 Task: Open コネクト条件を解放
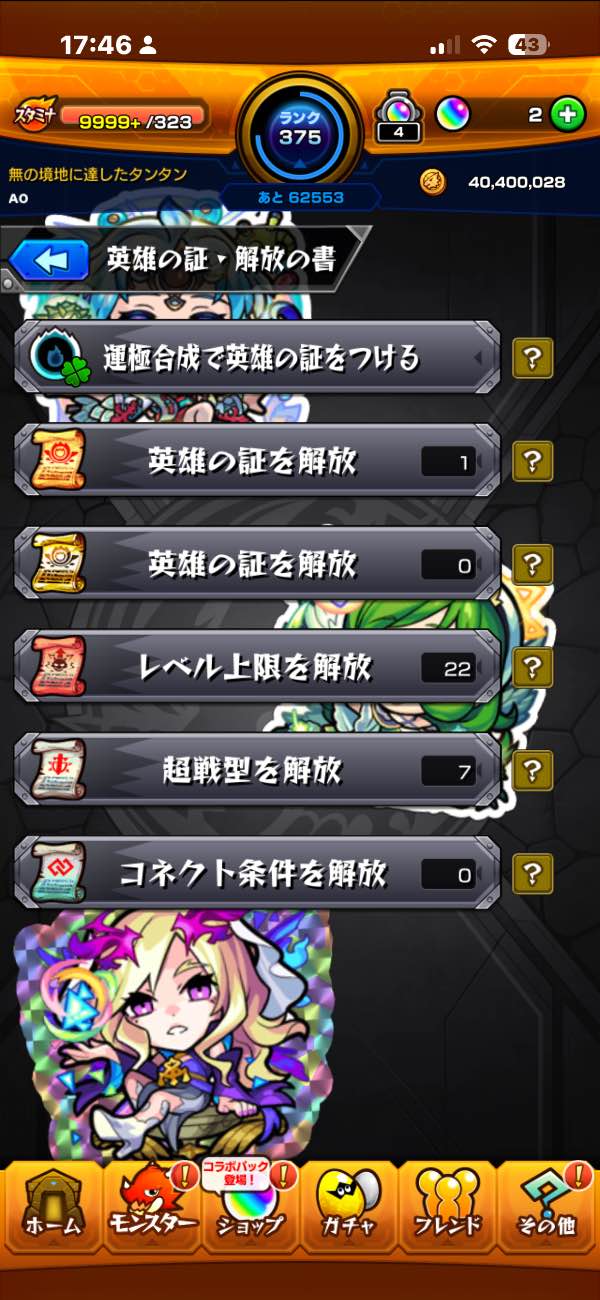pos(257,873)
